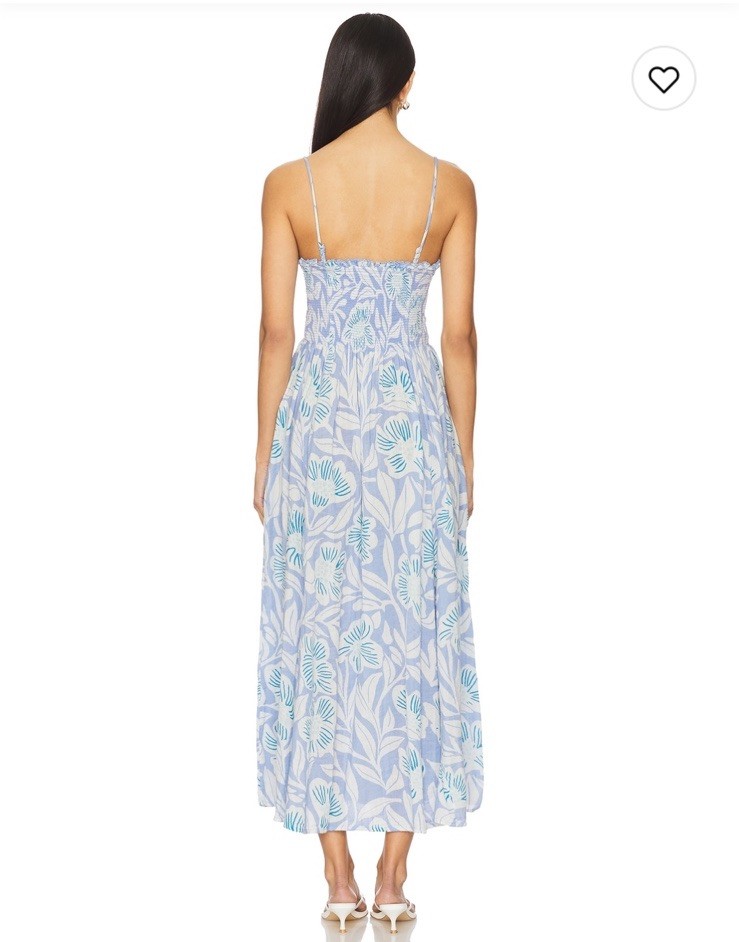Open the floral dress product image
Screen dimensions: 739x942
[x=369, y=520]
